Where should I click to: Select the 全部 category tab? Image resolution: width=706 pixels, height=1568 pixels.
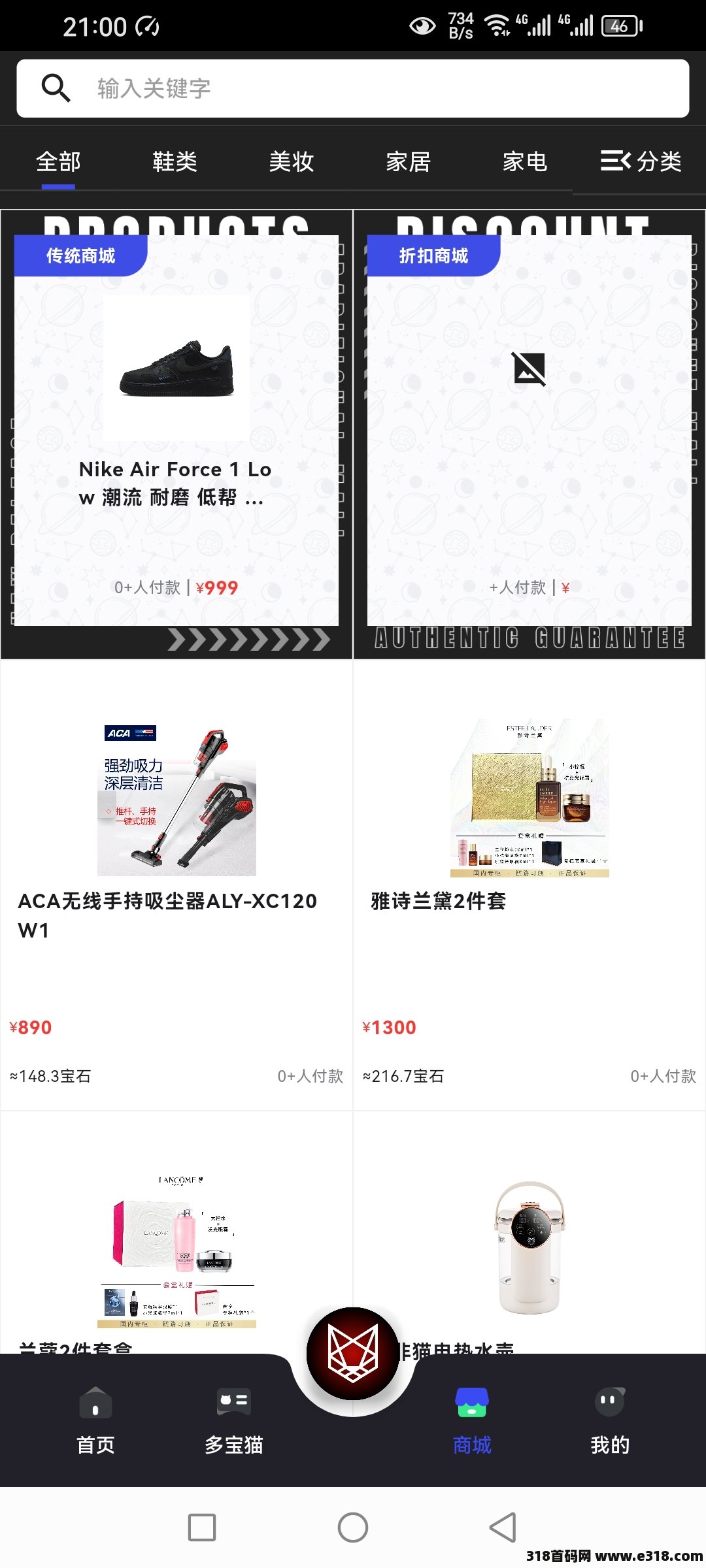(58, 161)
